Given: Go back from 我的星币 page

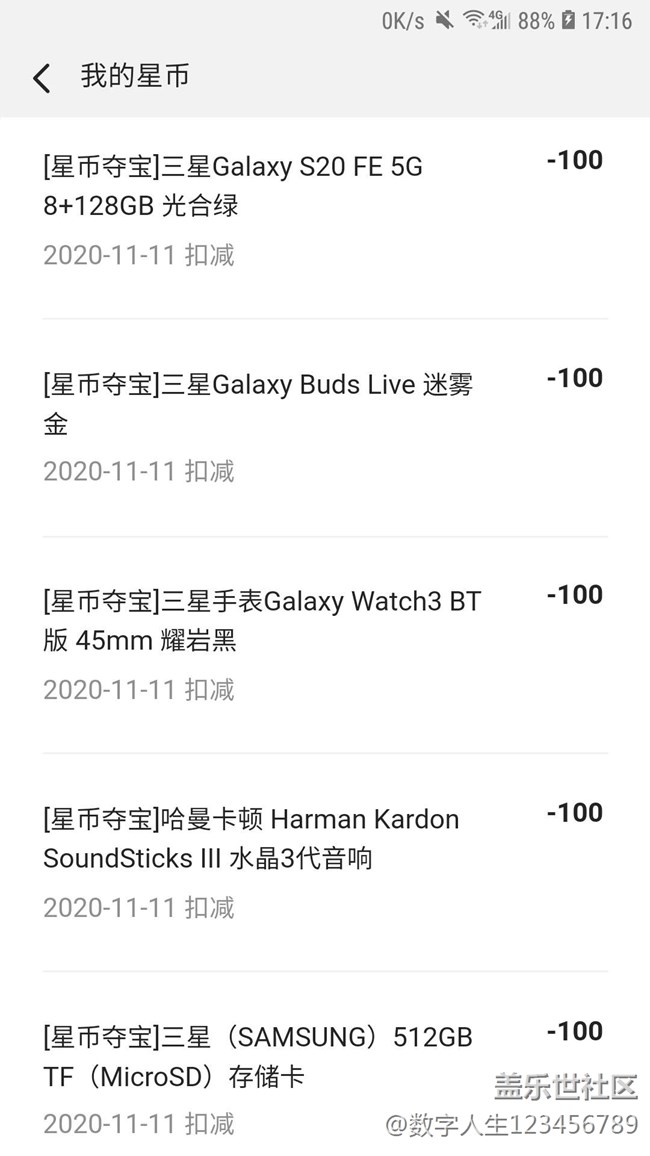Looking at the screenshot, I should coord(41,78).
